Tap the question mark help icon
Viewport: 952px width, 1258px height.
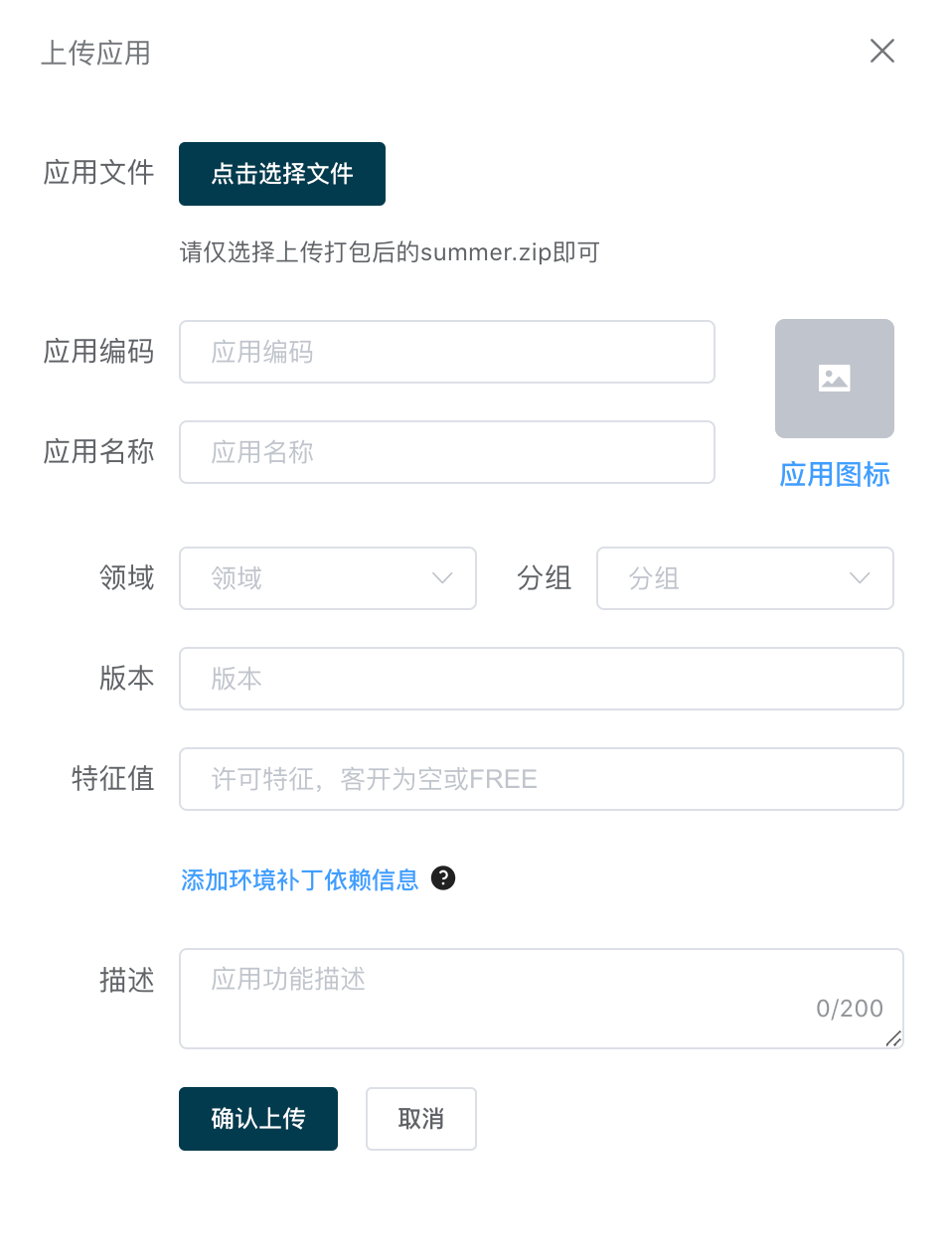(443, 878)
